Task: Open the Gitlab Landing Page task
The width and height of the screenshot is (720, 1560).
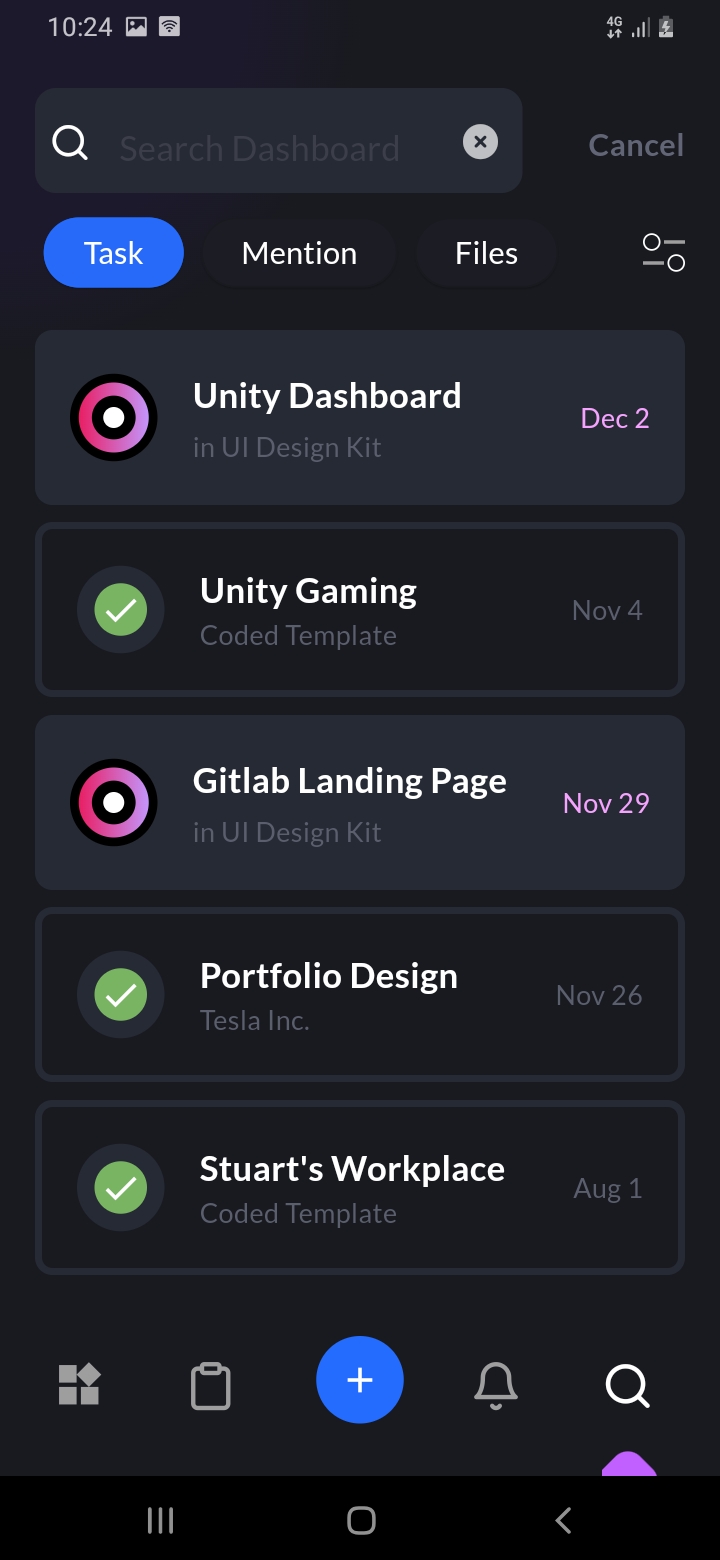Action: point(360,802)
